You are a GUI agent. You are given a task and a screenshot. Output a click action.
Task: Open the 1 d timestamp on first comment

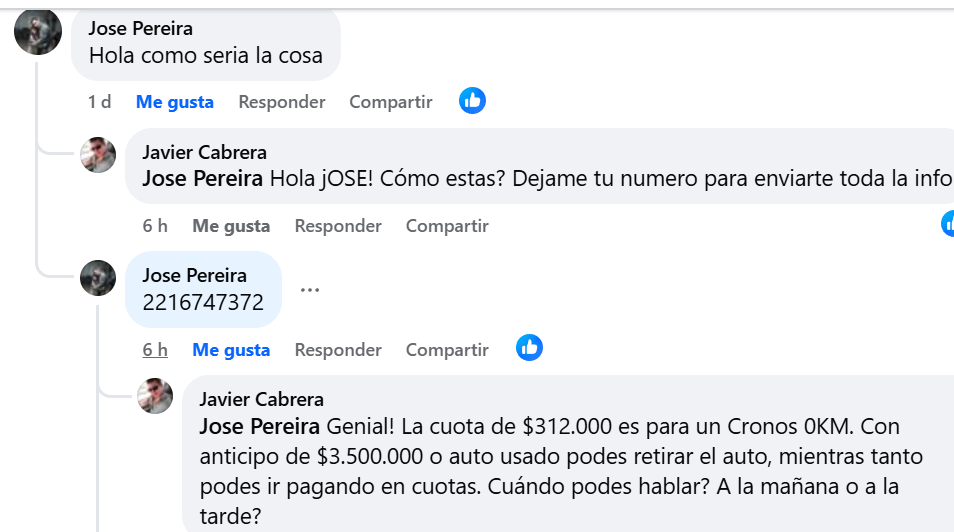coord(99,102)
